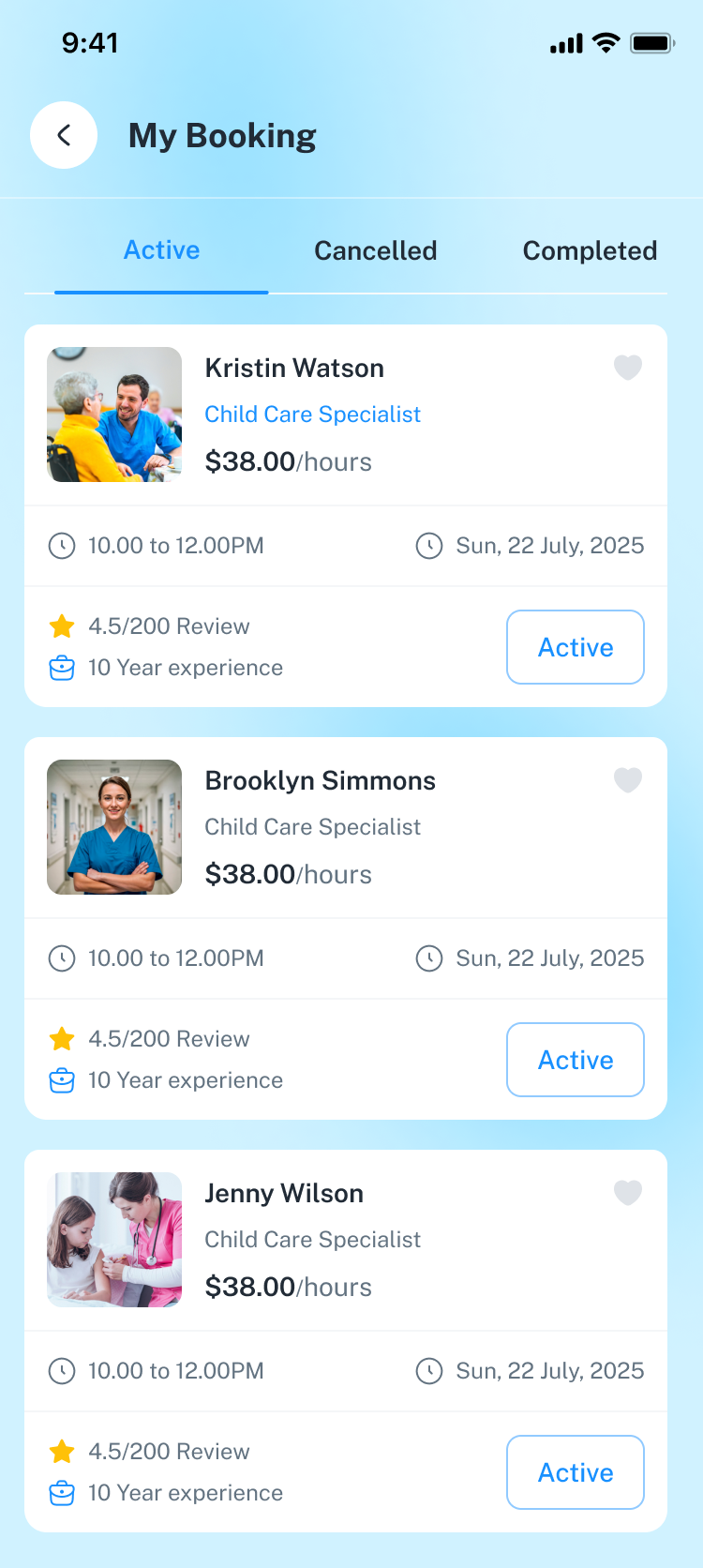
Task: Tap Active button on Brooklyn Simmons's booking
Action: (x=575, y=1060)
